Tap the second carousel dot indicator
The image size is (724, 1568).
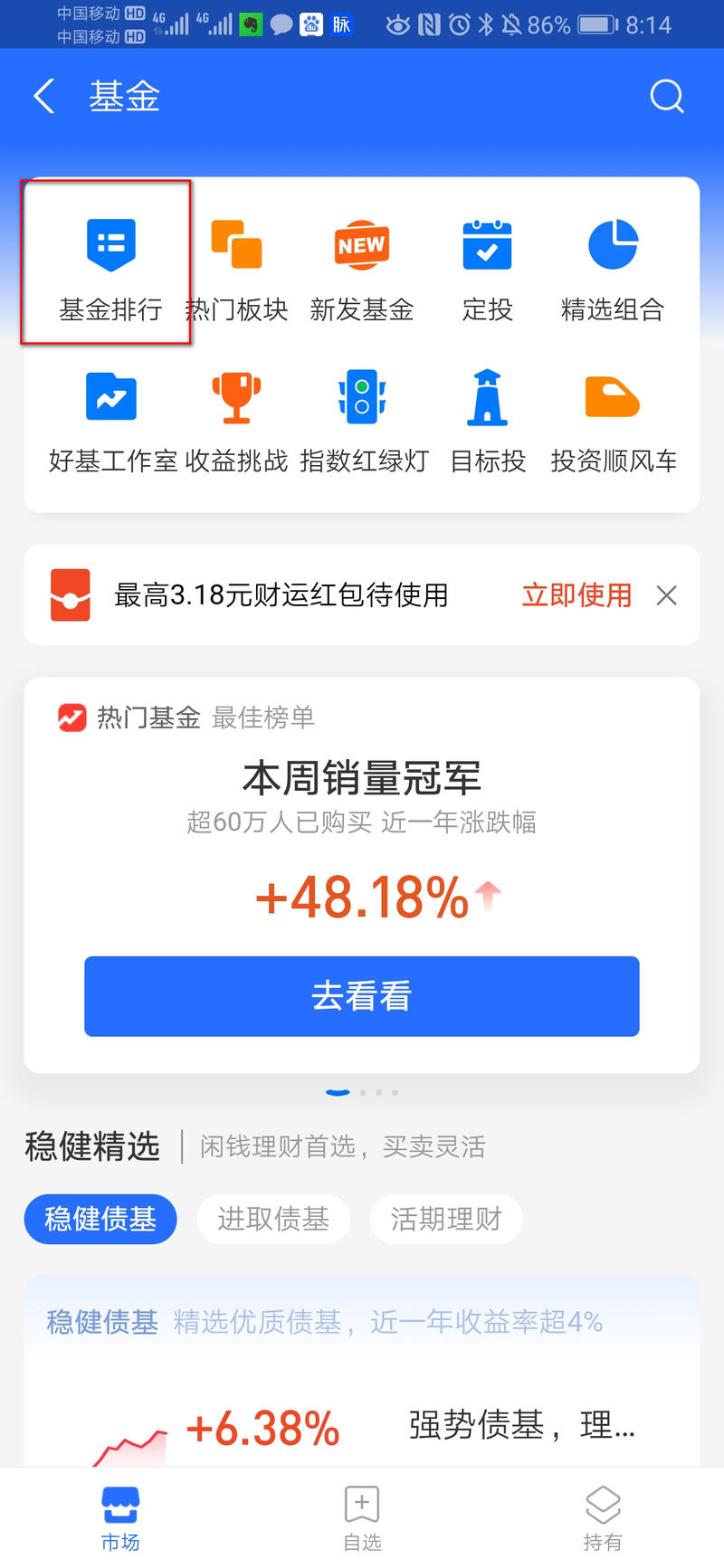pyautogui.click(x=363, y=1092)
